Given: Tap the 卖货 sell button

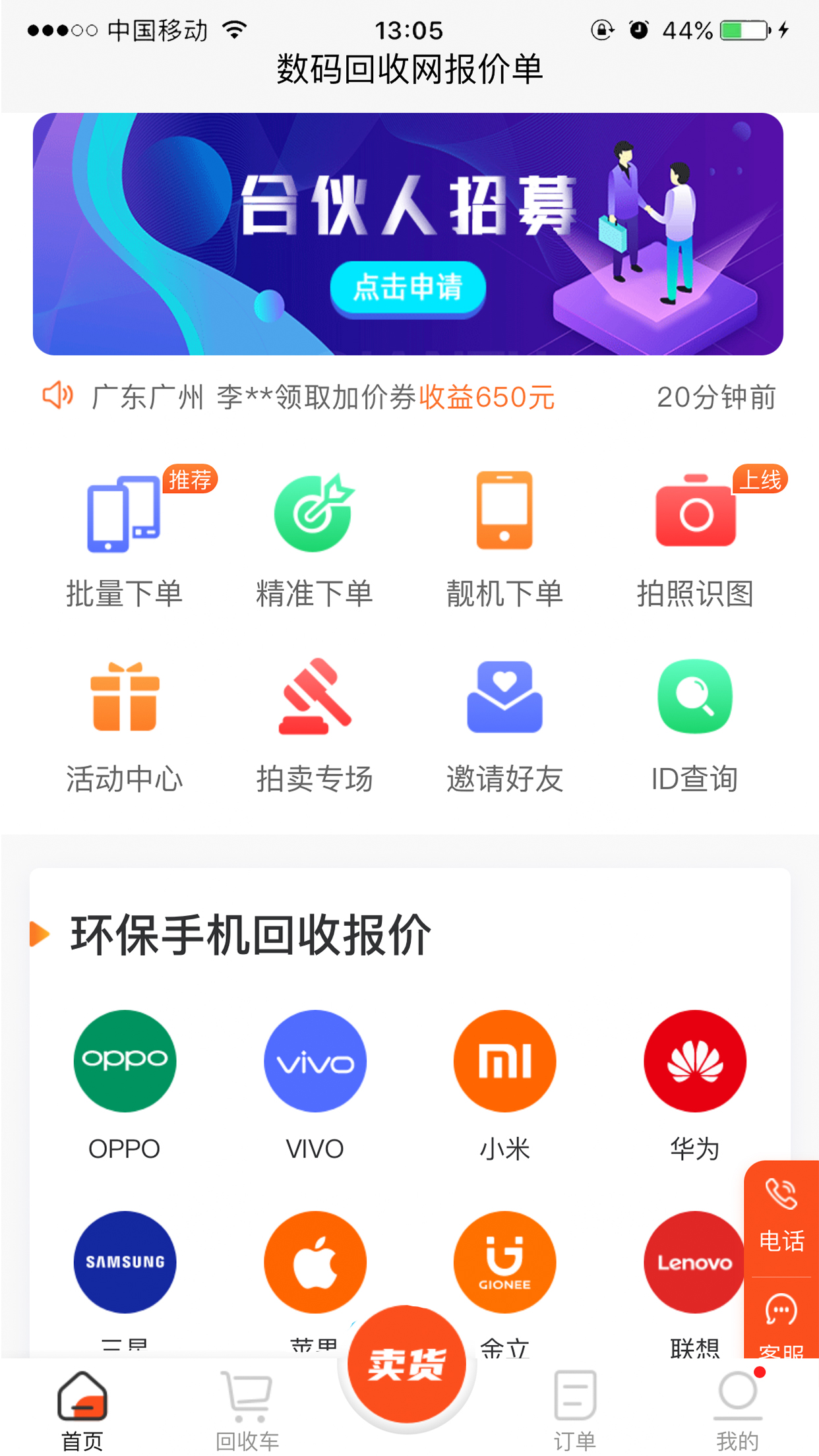Looking at the screenshot, I should [407, 1364].
